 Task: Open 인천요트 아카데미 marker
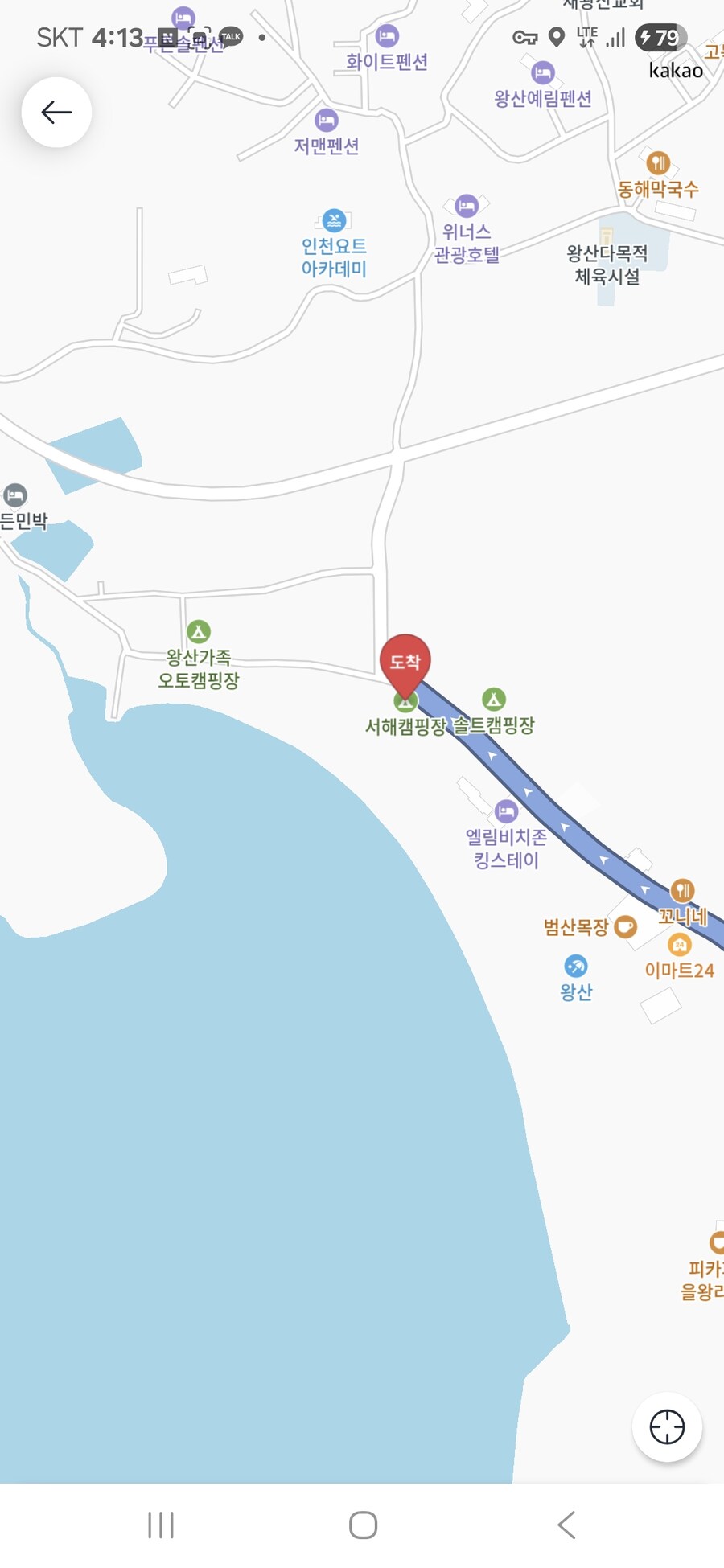point(334,220)
